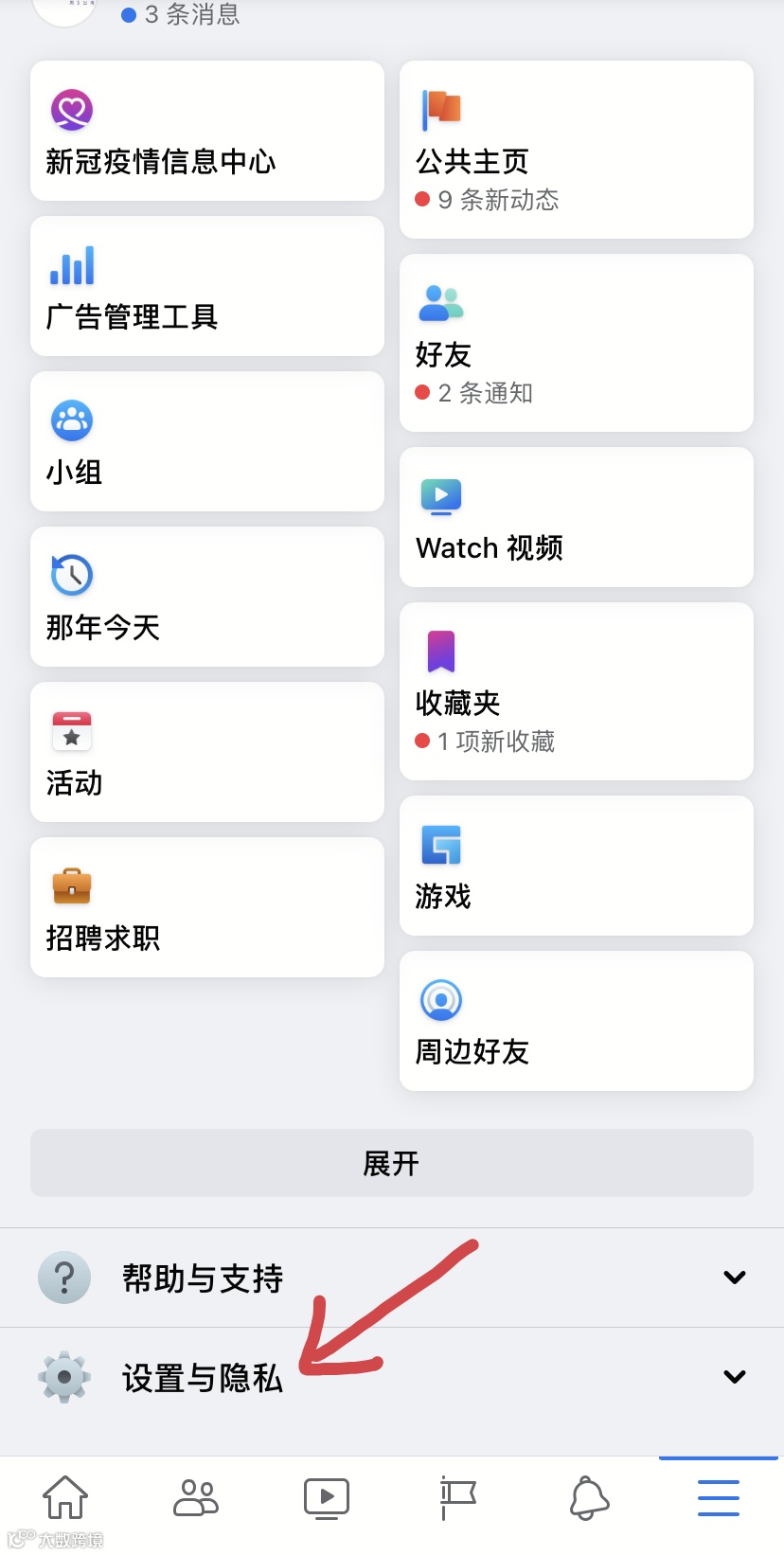Tap the 展开 button to see more

(392, 1163)
